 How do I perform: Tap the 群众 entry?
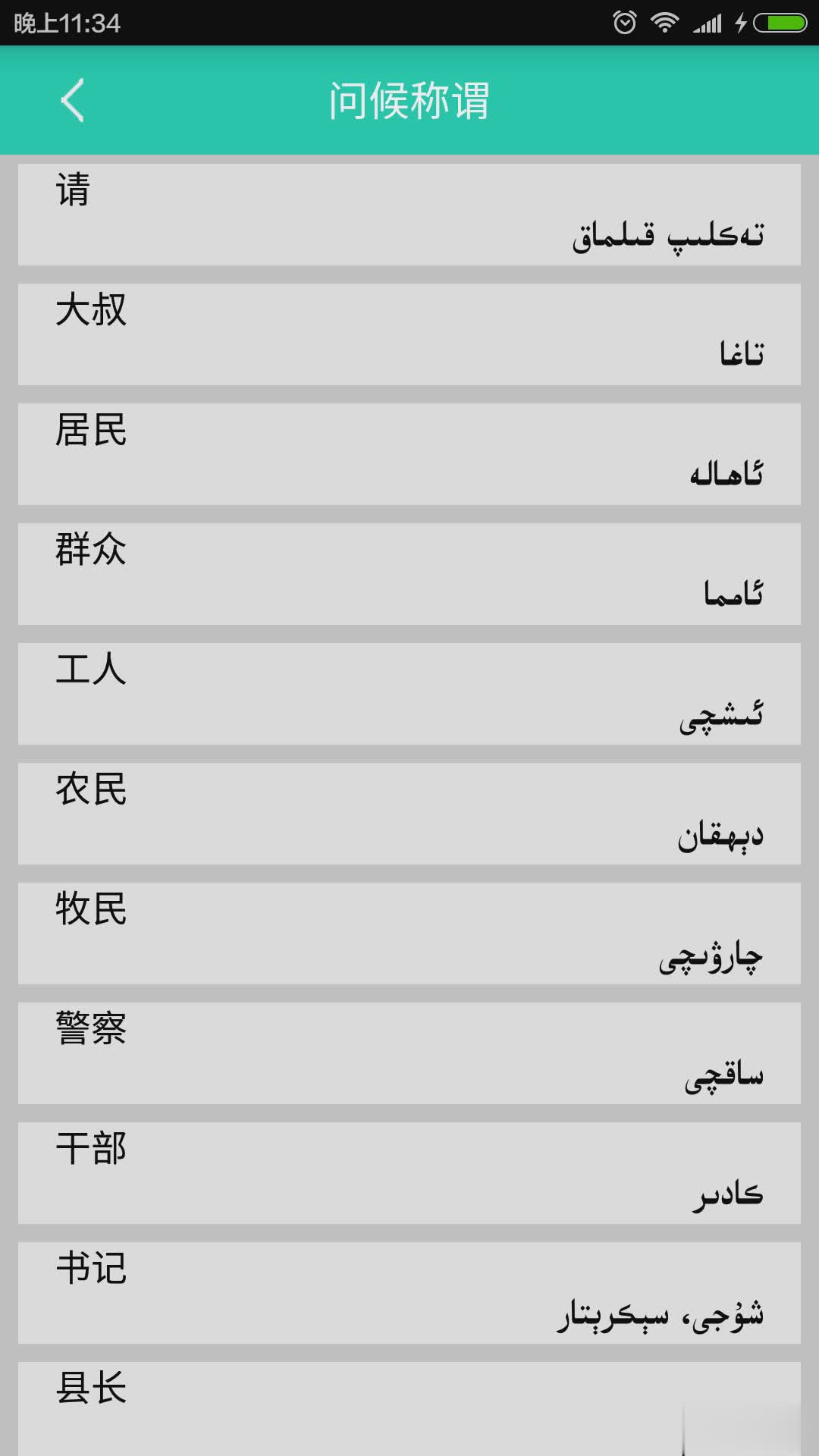tap(409, 573)
